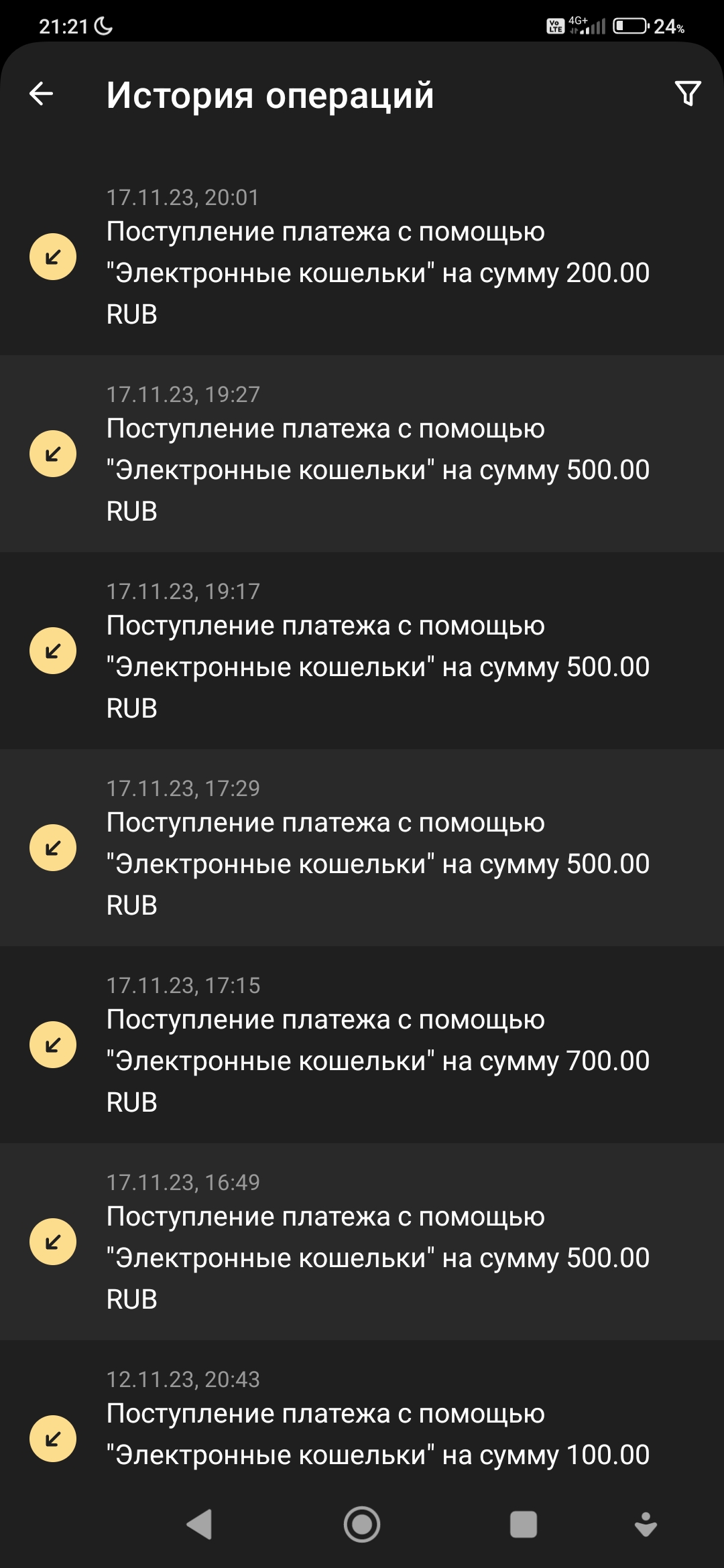Open the operations filter
Screen dimensions: 724x1568
[687, 94]
